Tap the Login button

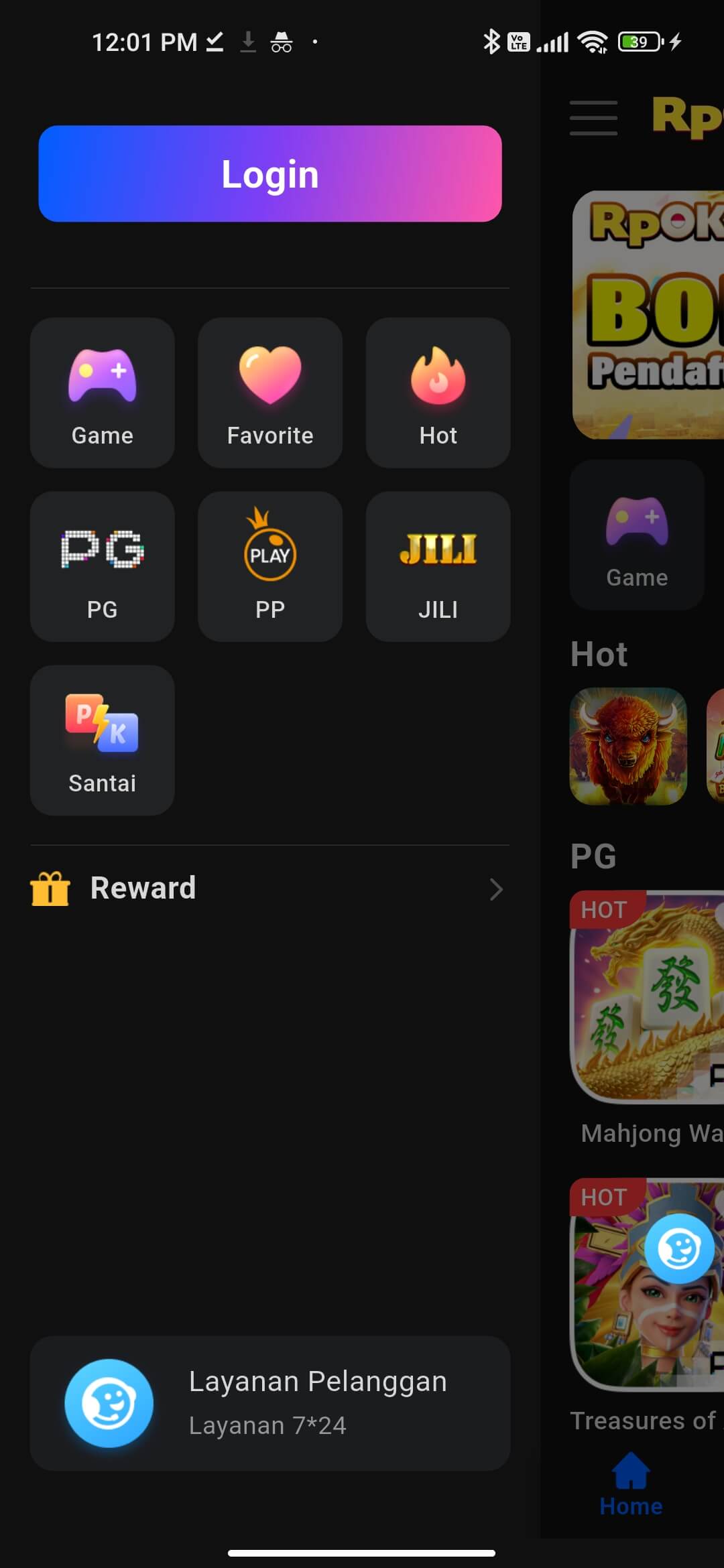(270, 174)
